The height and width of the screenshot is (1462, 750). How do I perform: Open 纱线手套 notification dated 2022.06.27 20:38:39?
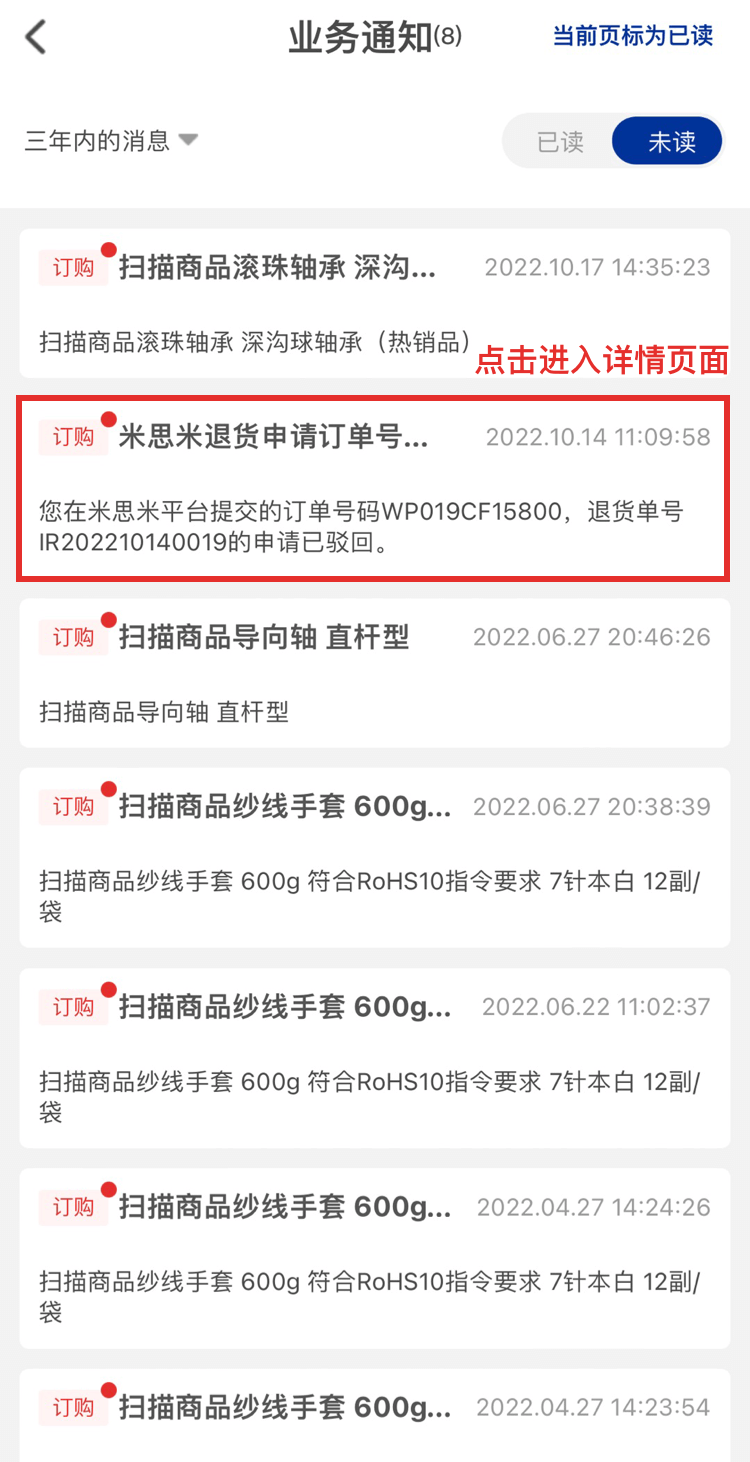[374, 857]
